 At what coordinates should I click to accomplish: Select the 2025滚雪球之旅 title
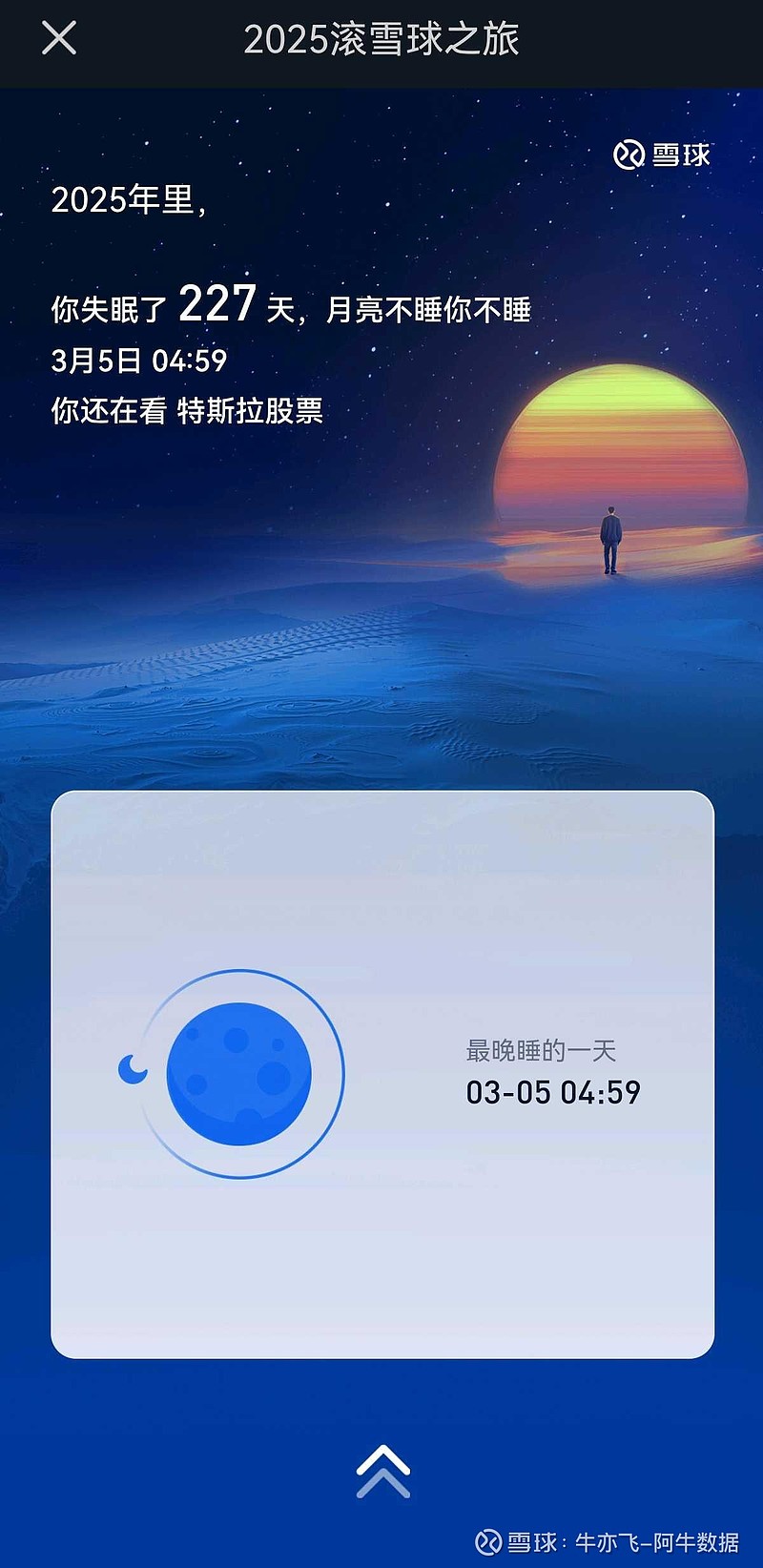point(381,38)
